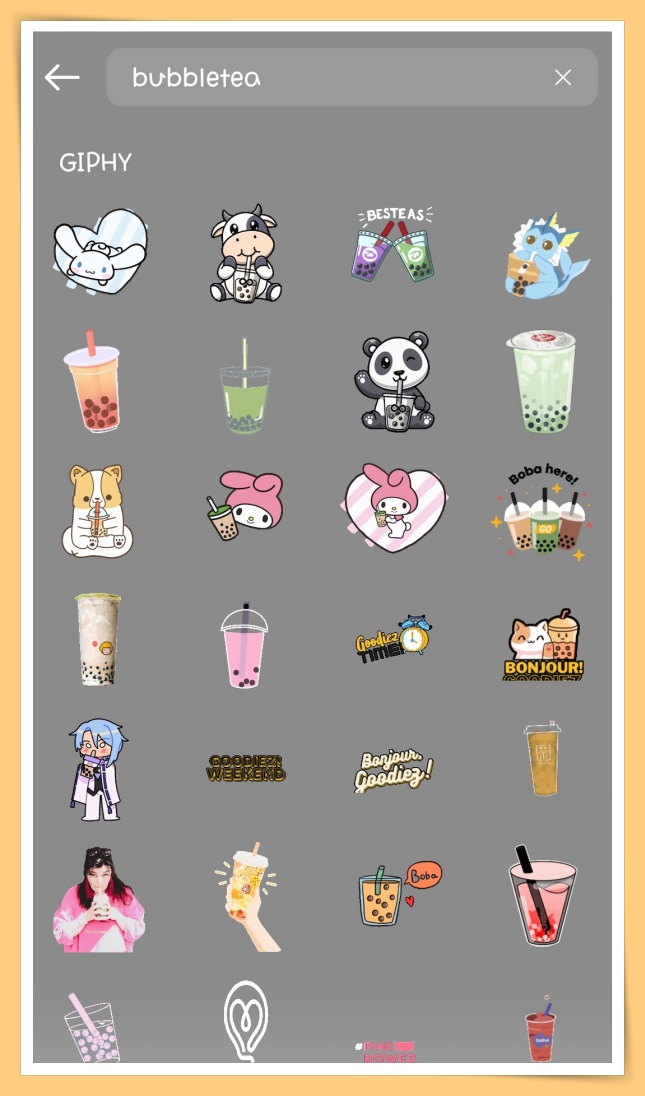Add the hand holding fruit tea sticker
Image resolution: width=645 pixels, height=1096 pixels.
(246, 896)
